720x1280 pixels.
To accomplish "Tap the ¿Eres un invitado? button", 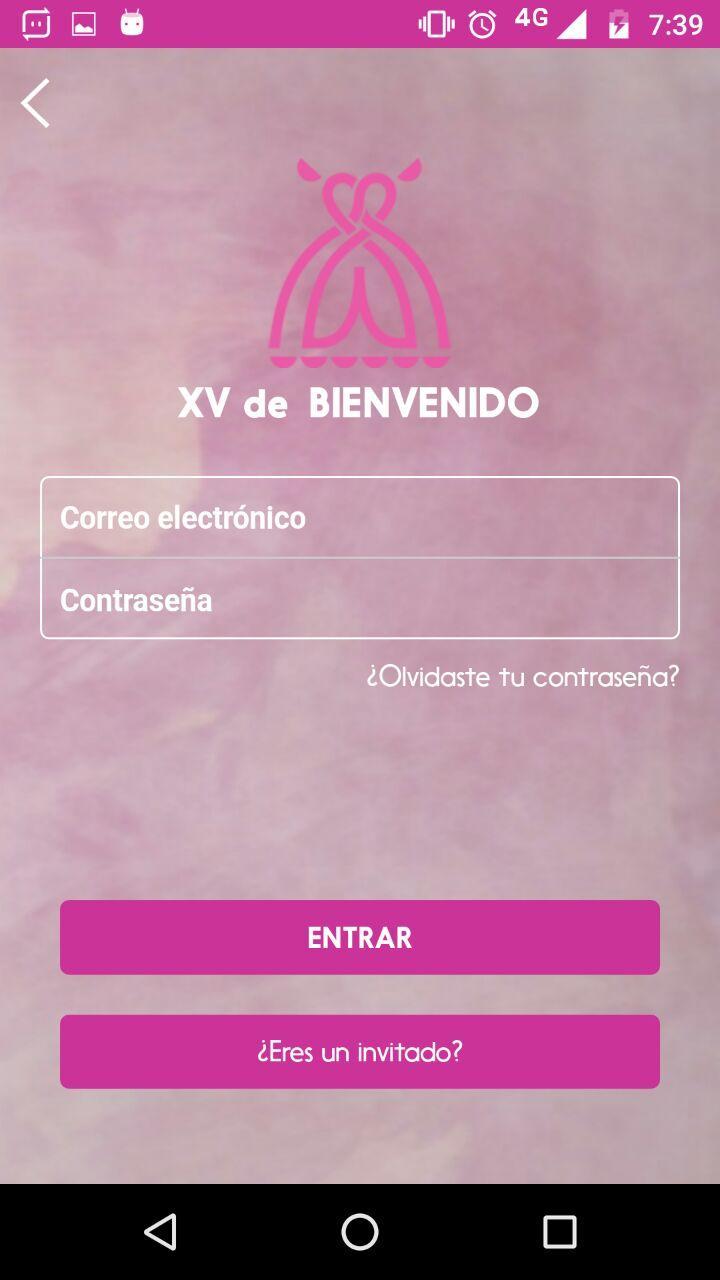I will [360, 1051].
